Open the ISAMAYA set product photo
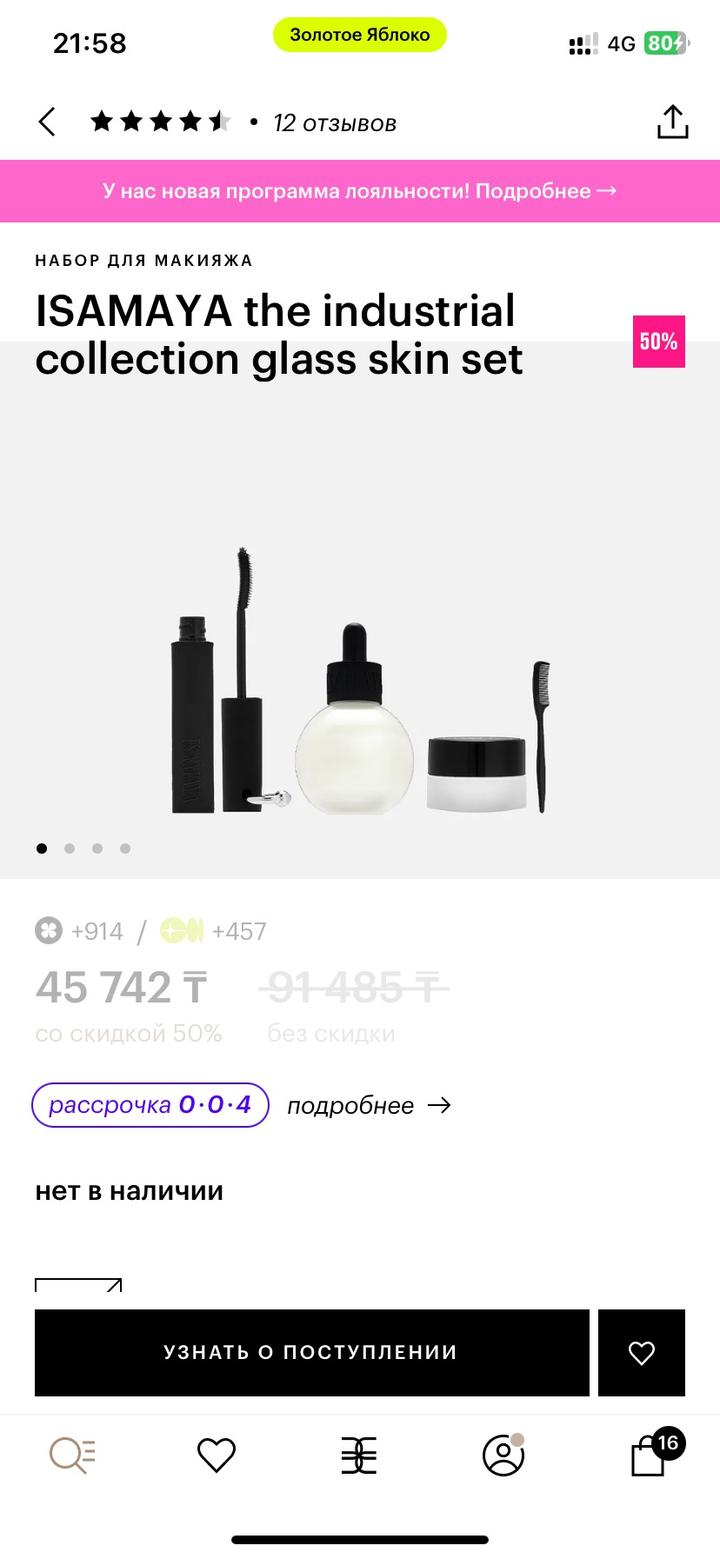Image resolution: width=720 pixels, height=1558 pixels. (x=360, y=680)
